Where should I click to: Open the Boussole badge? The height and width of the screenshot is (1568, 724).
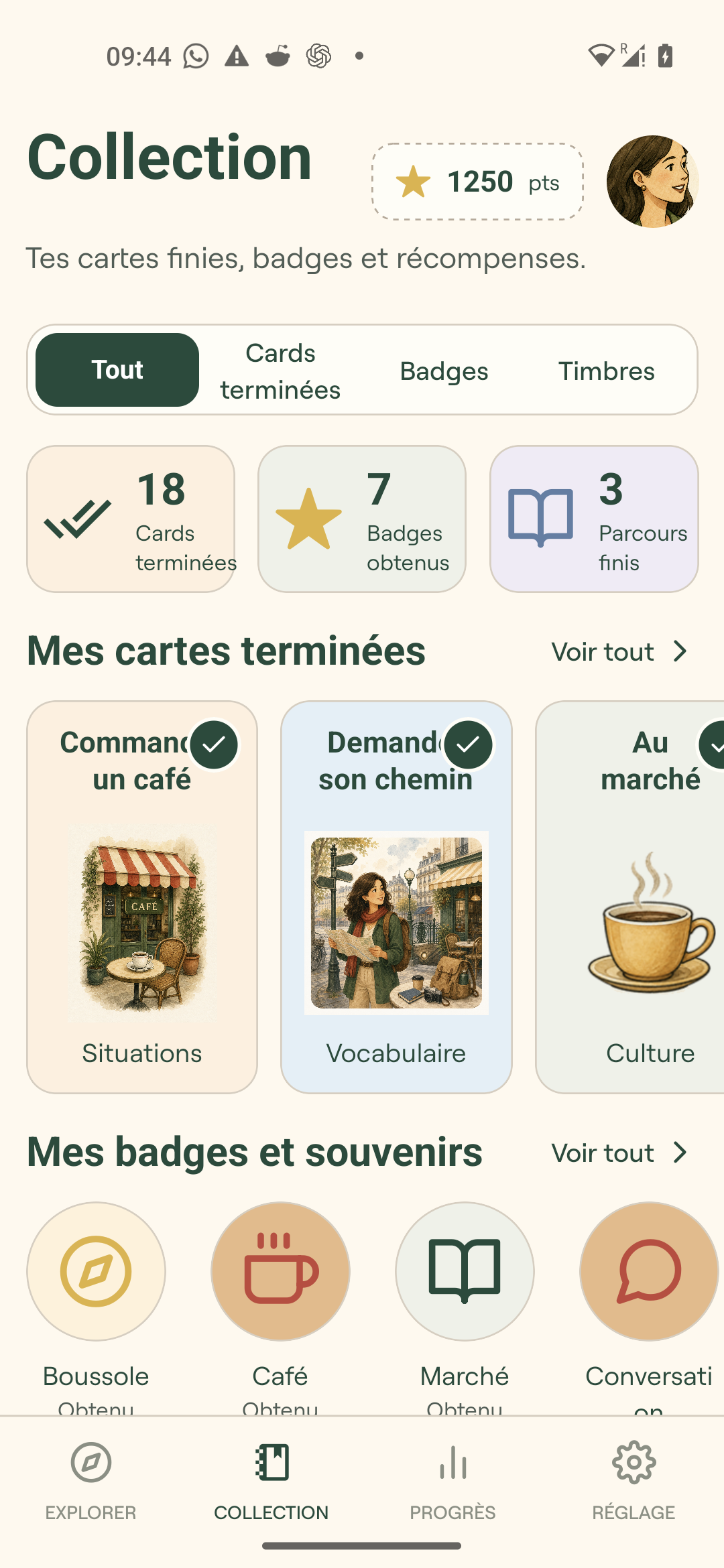coord(96,1271)
